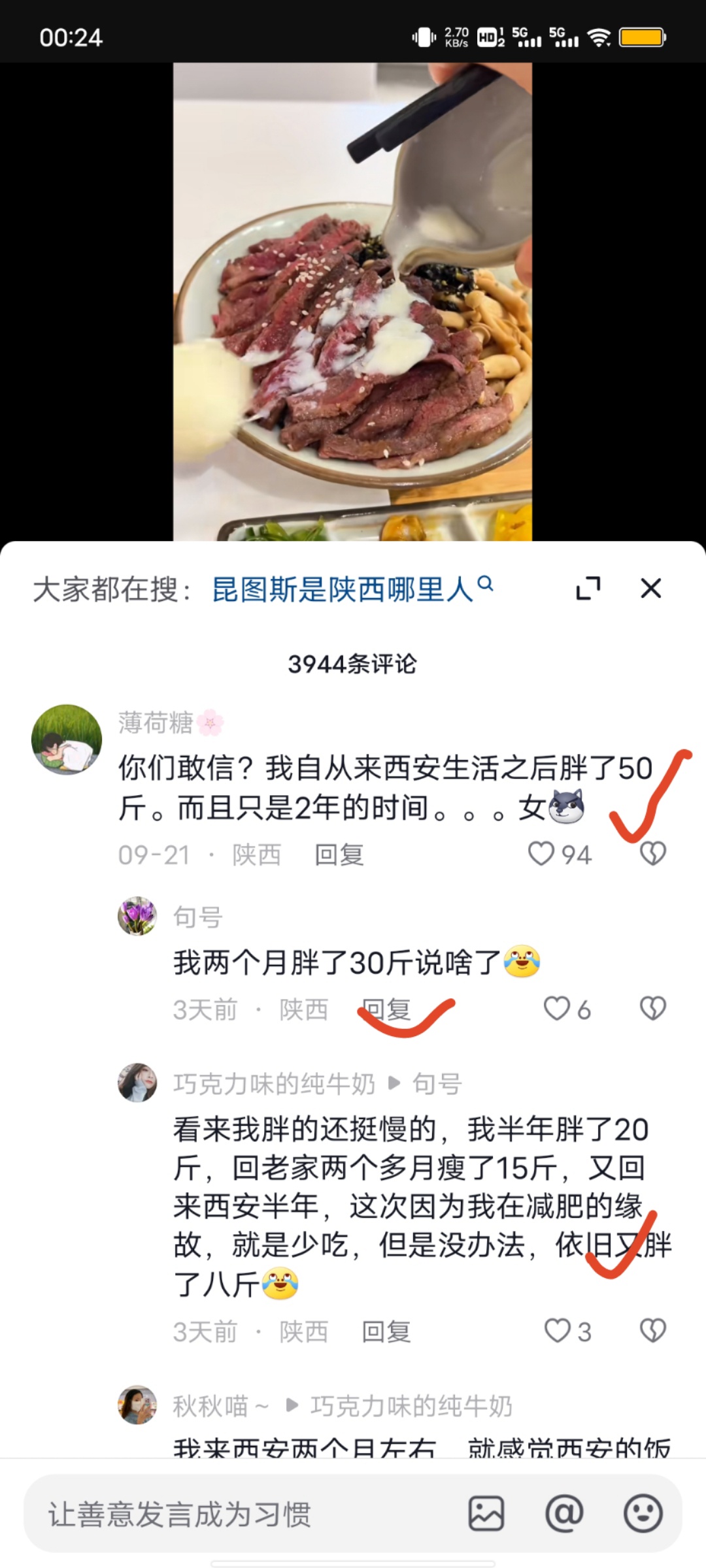Viewport: 706px width, 1568px height.
Task: Open 句号's profile avatar
Action: pos(137,916)
